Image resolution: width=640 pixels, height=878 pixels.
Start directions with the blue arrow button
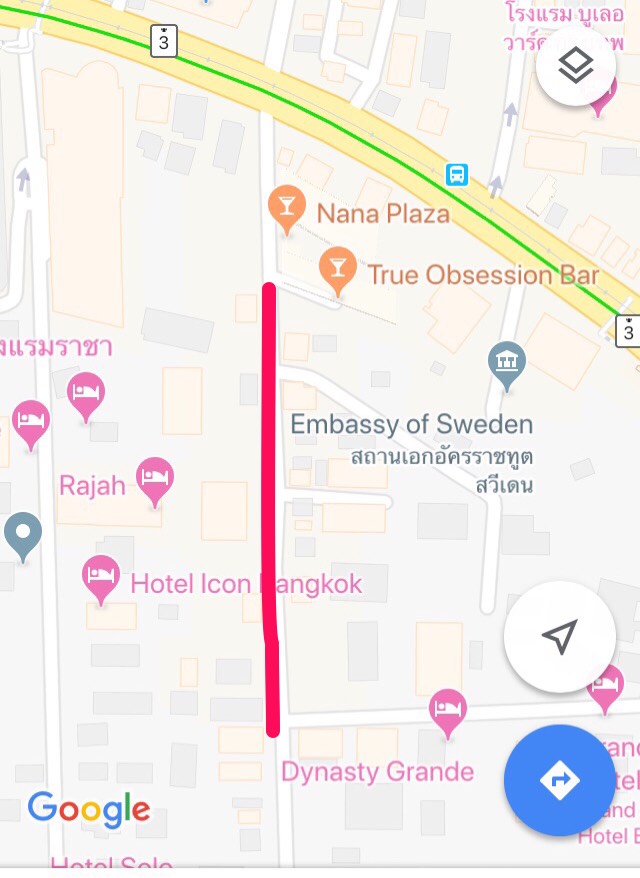point(559,779)
